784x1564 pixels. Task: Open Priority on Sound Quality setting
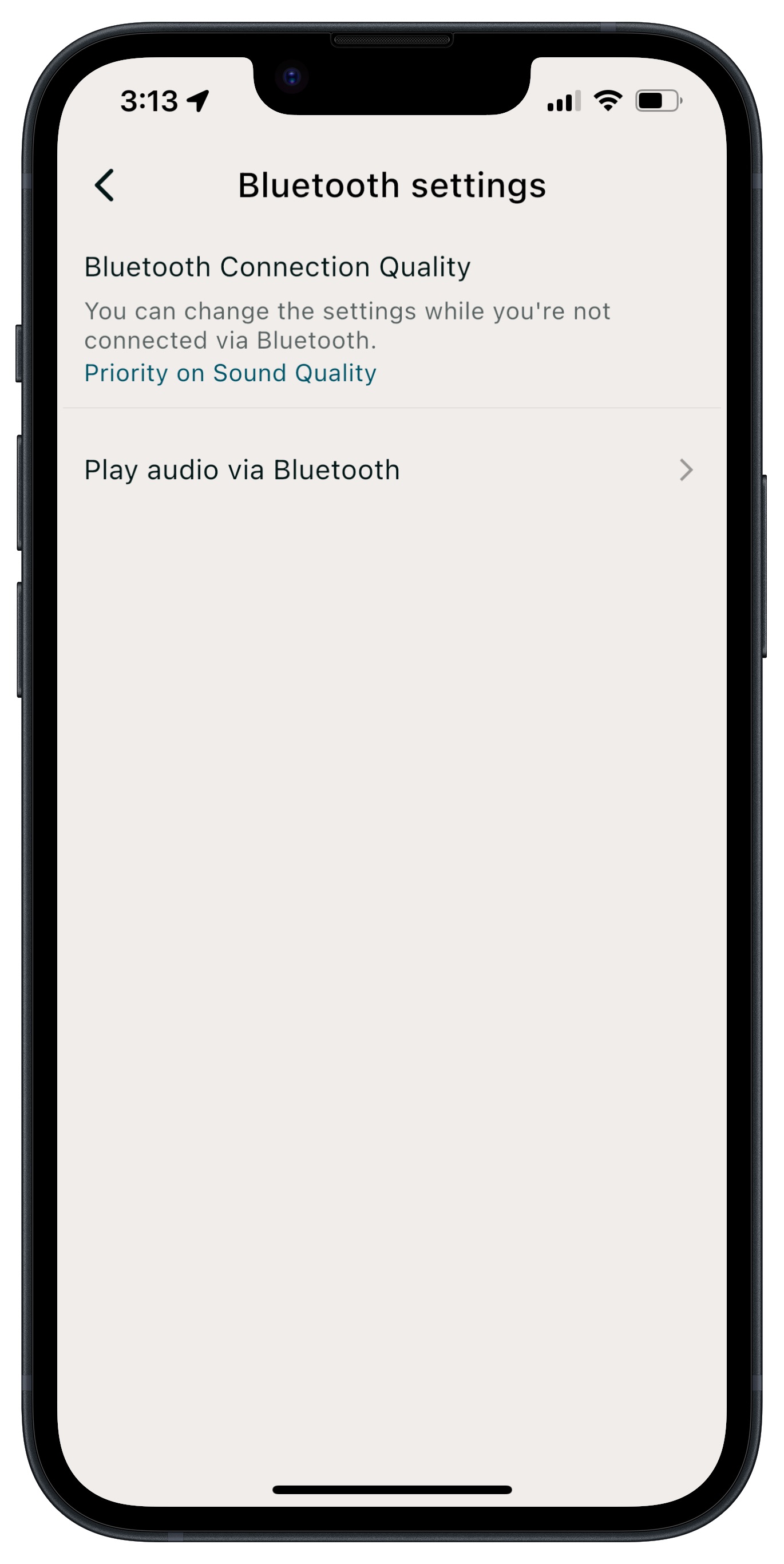(230, 373)
